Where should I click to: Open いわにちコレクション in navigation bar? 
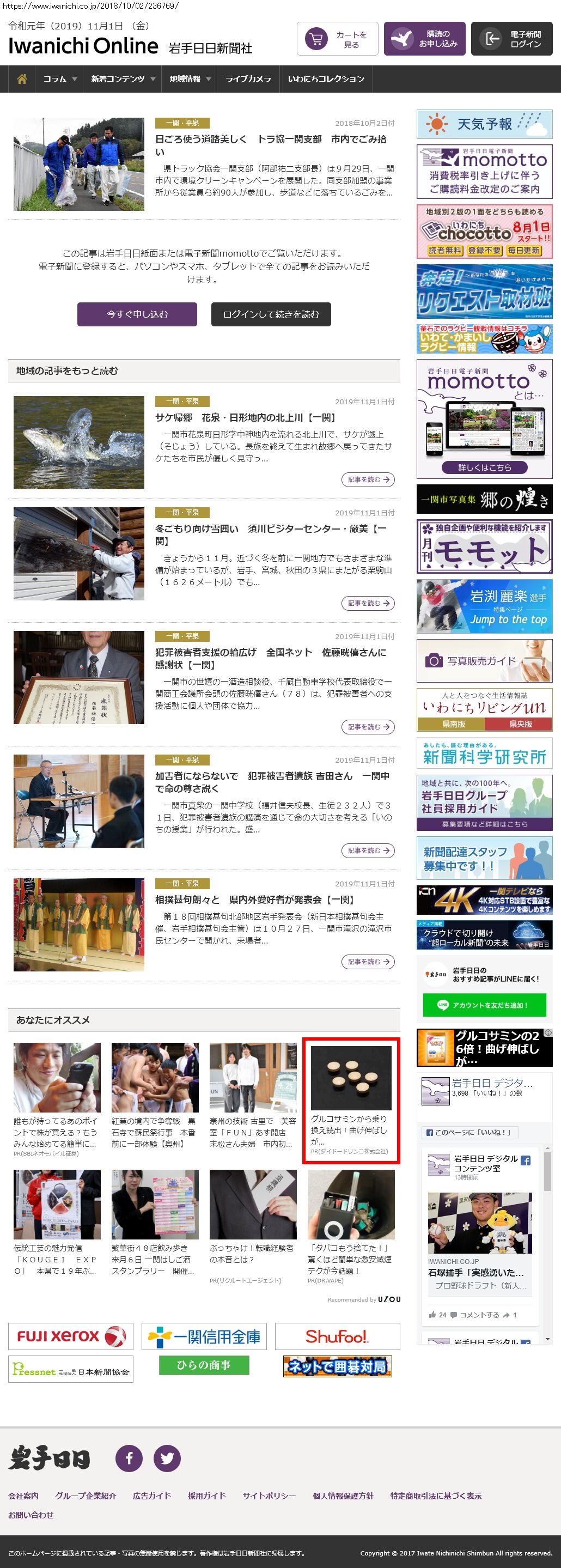pos(326,79)
